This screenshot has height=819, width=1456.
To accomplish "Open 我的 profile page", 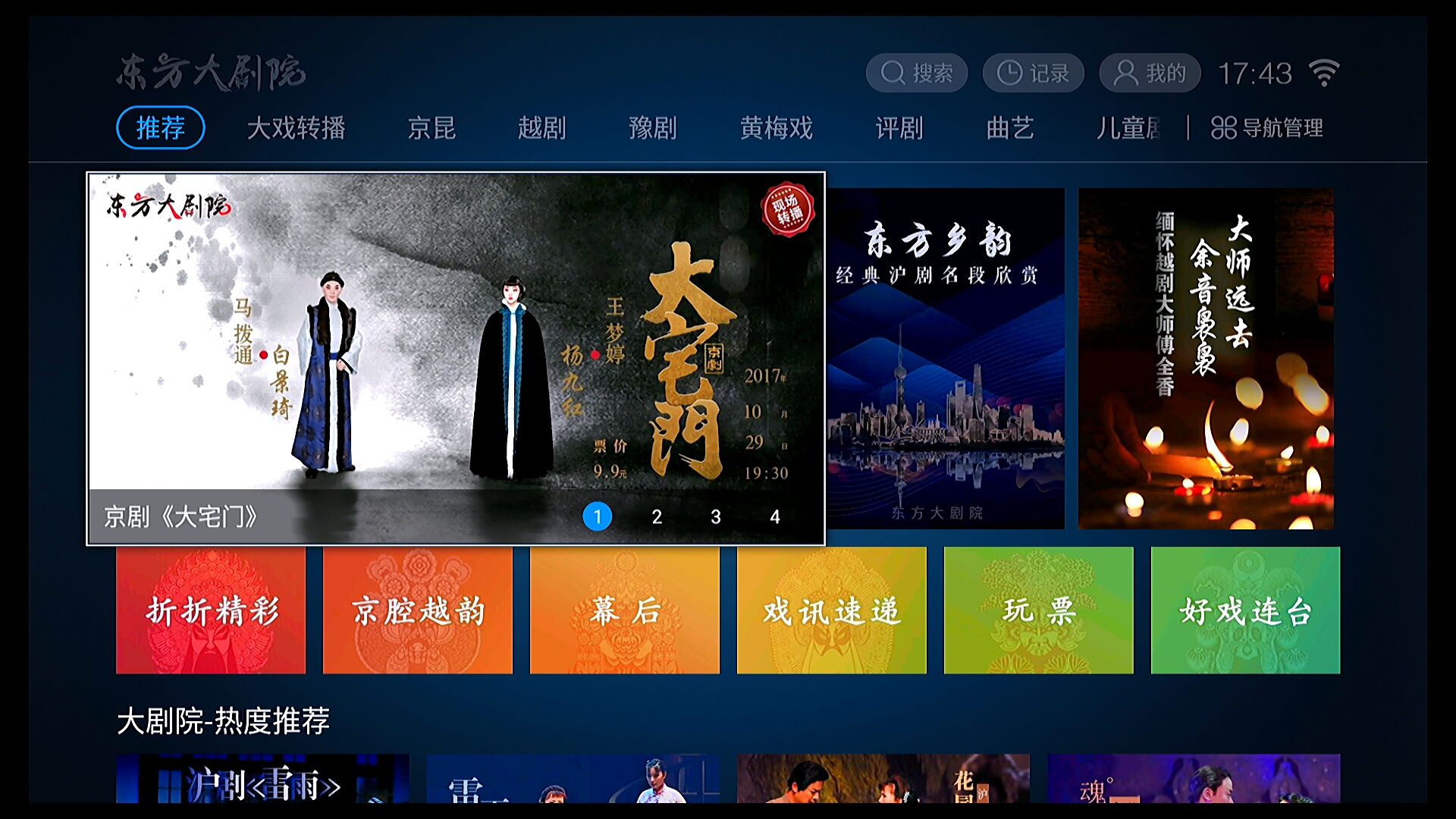I will coord(1149,73).
